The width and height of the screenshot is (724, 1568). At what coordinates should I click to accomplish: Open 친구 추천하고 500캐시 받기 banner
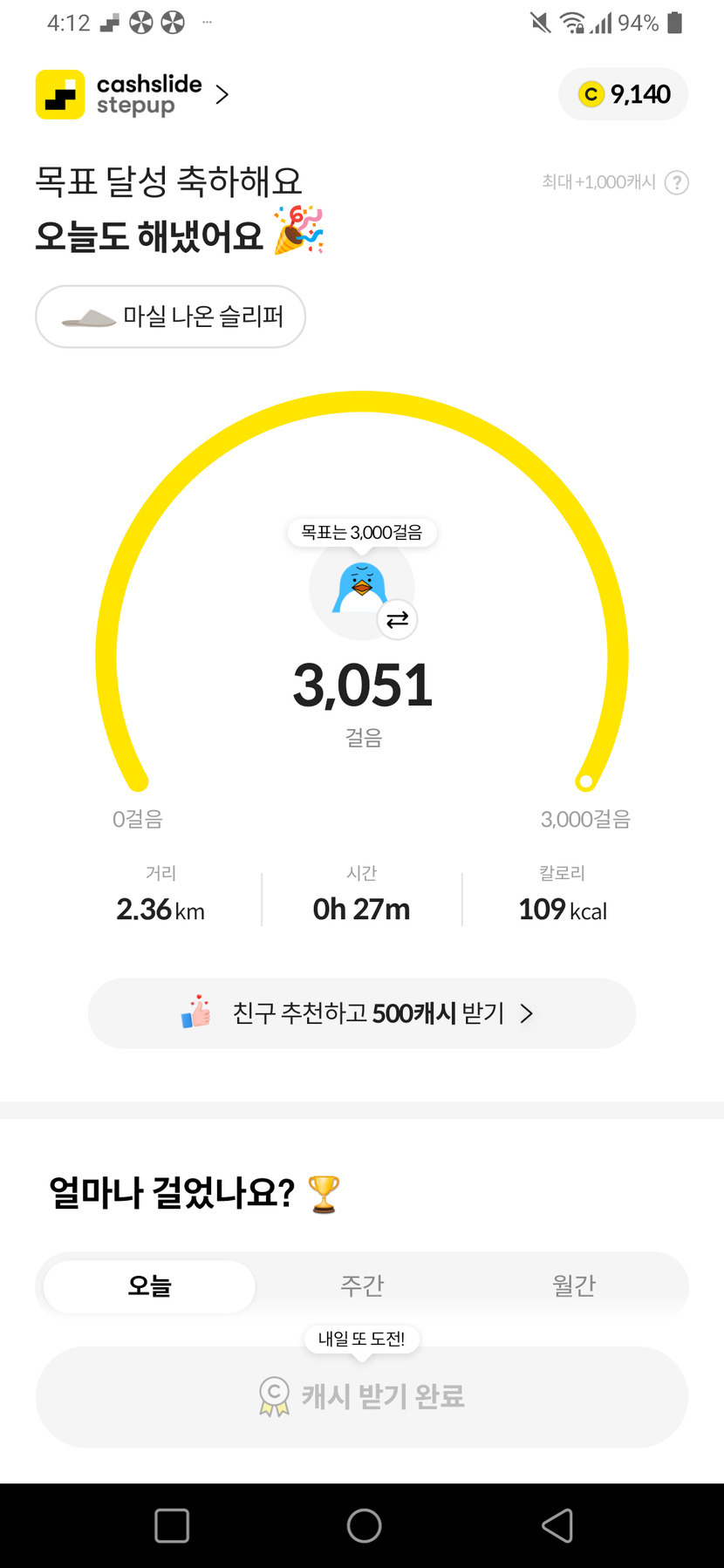pos(362,1013)
